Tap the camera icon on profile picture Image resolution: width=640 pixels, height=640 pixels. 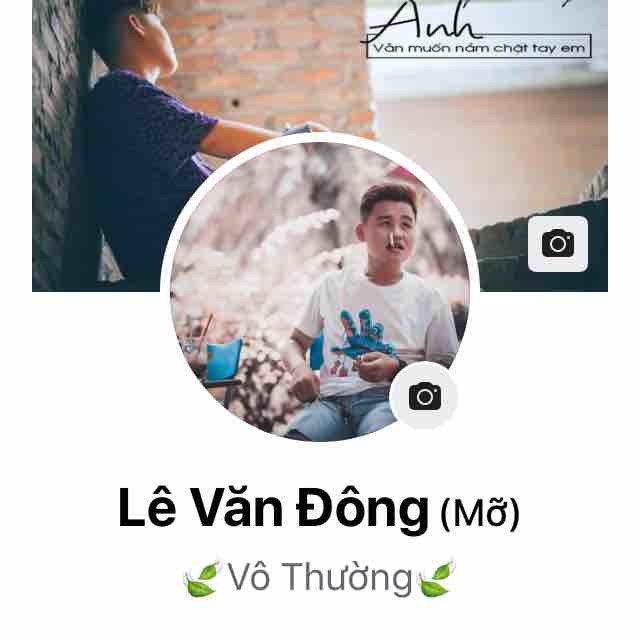[424, 396]
